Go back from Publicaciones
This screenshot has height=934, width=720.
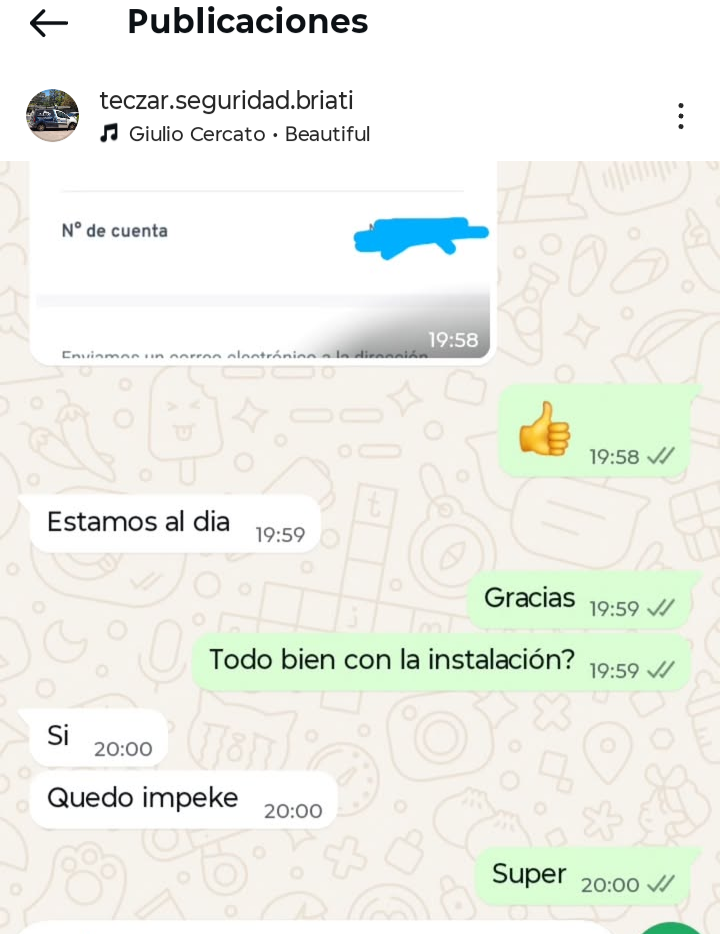48,23
